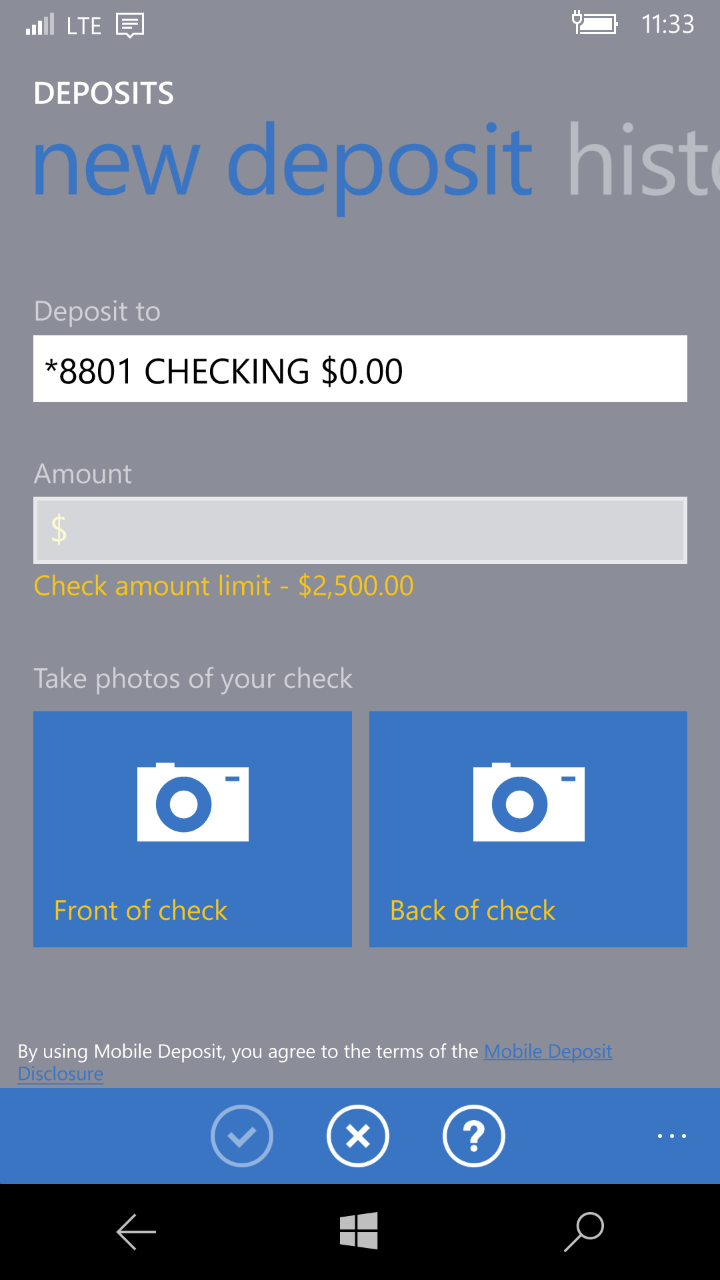
Task: Tap the battery indicator in the status bar
Action: (x=595, y=24)
